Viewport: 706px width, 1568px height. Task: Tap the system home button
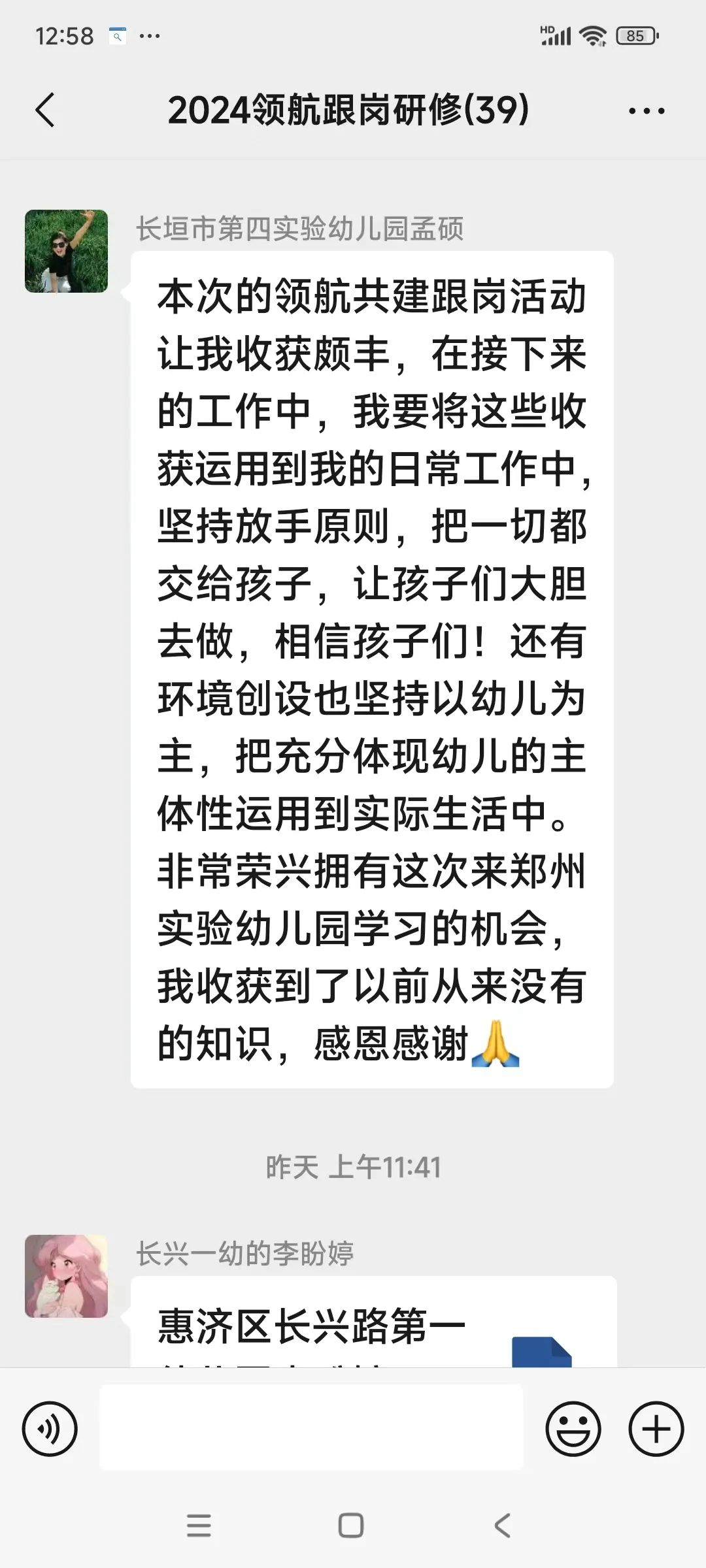click(351, 1526)
